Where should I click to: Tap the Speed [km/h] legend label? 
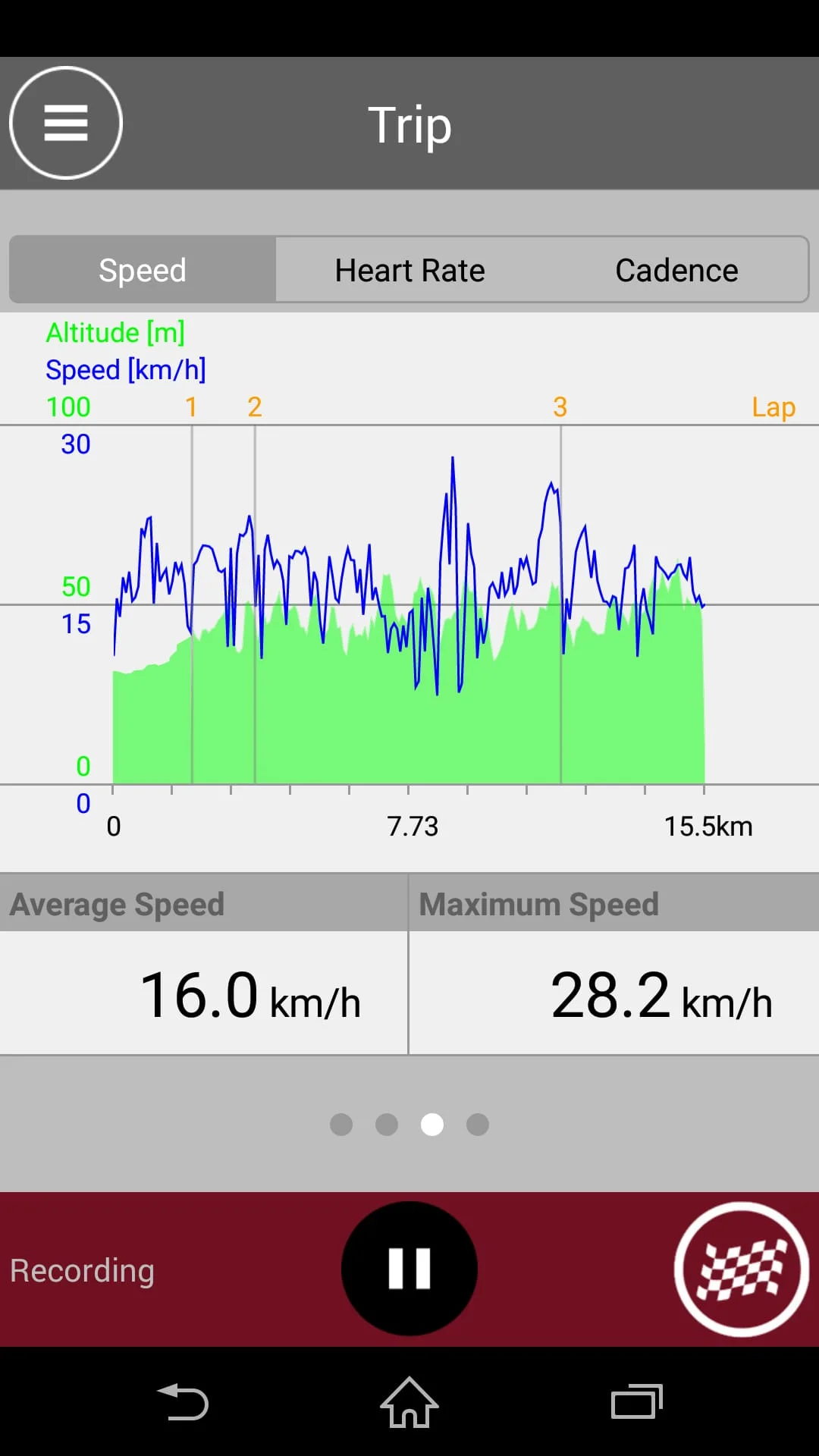126,369
